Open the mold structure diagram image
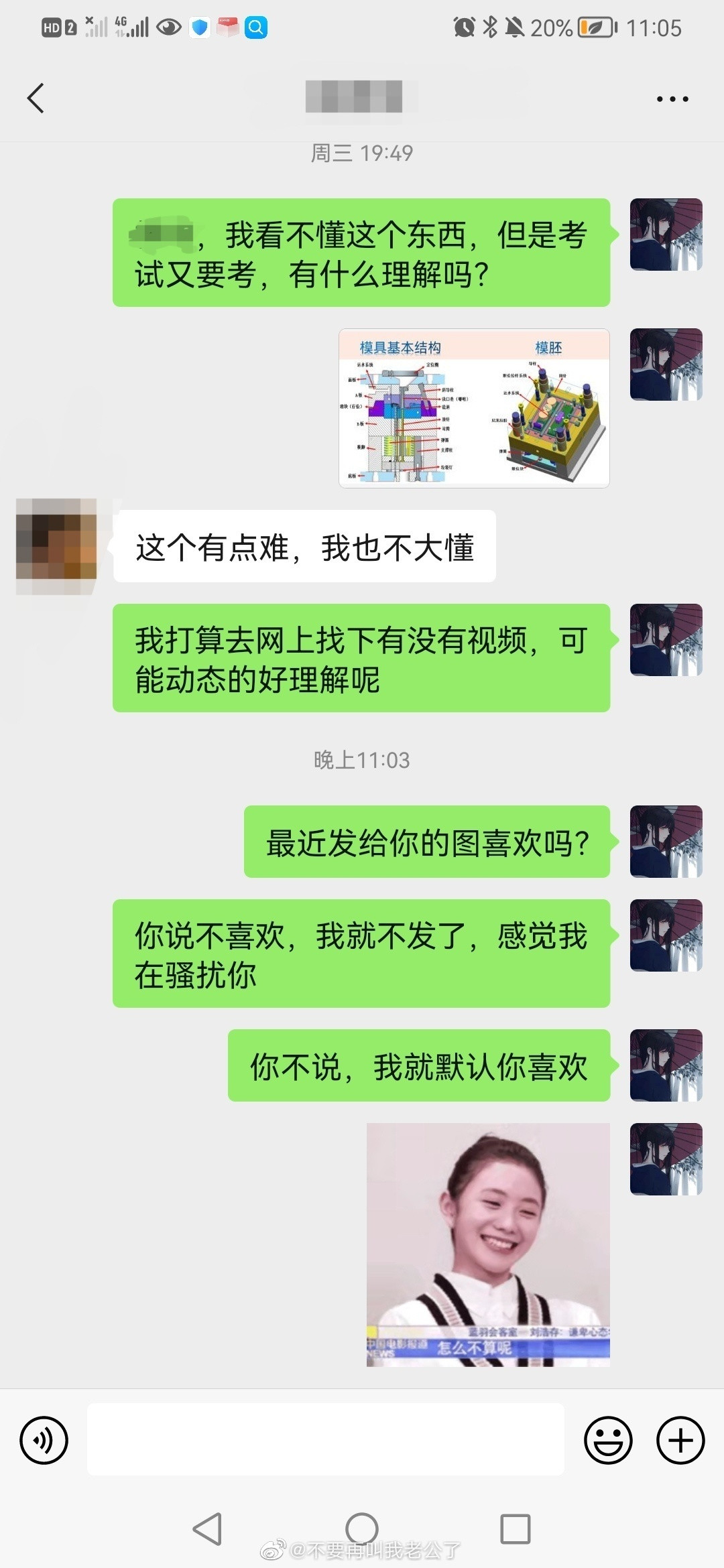724x1568 pixels. (474, 408)
